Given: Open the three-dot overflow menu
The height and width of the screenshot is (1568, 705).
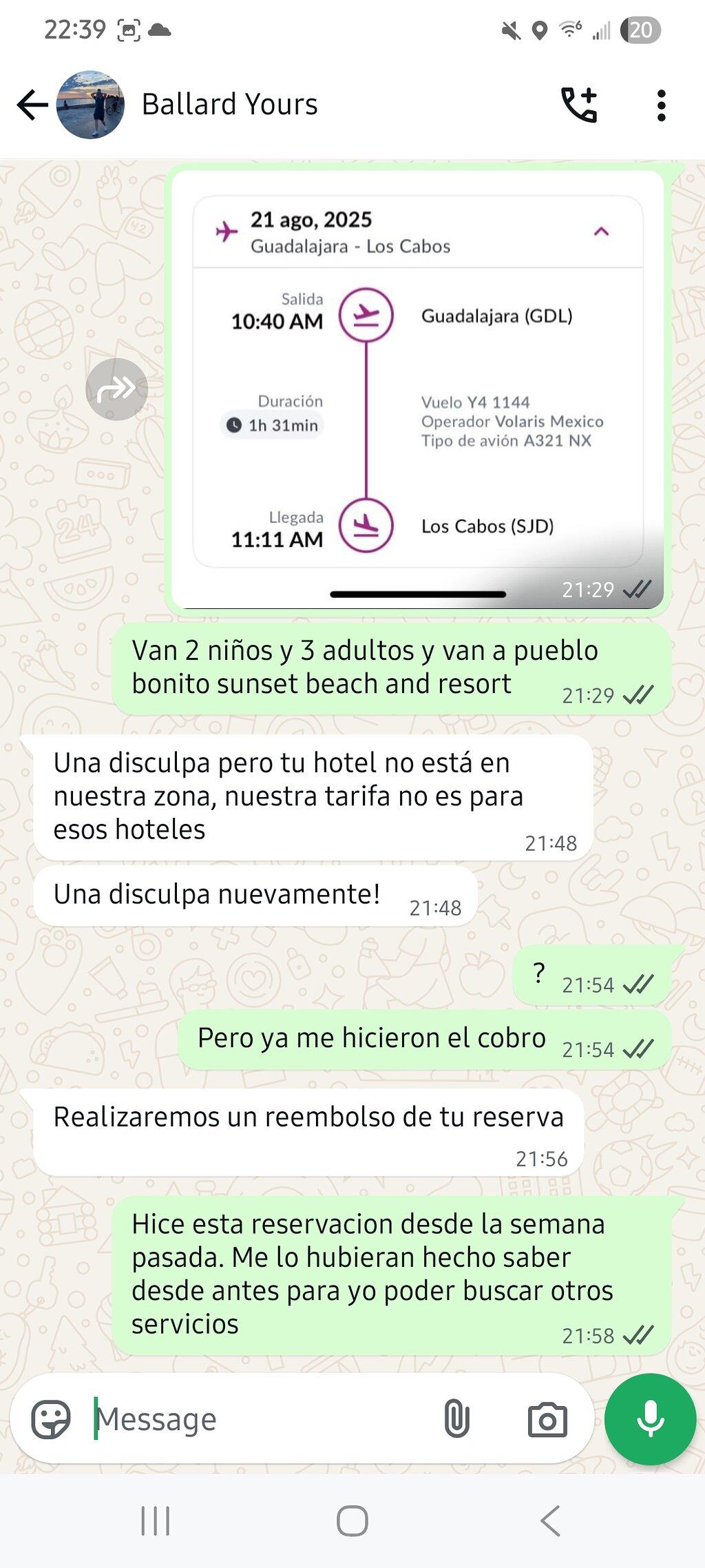Looking at the screenshot, I should [661, 105].
